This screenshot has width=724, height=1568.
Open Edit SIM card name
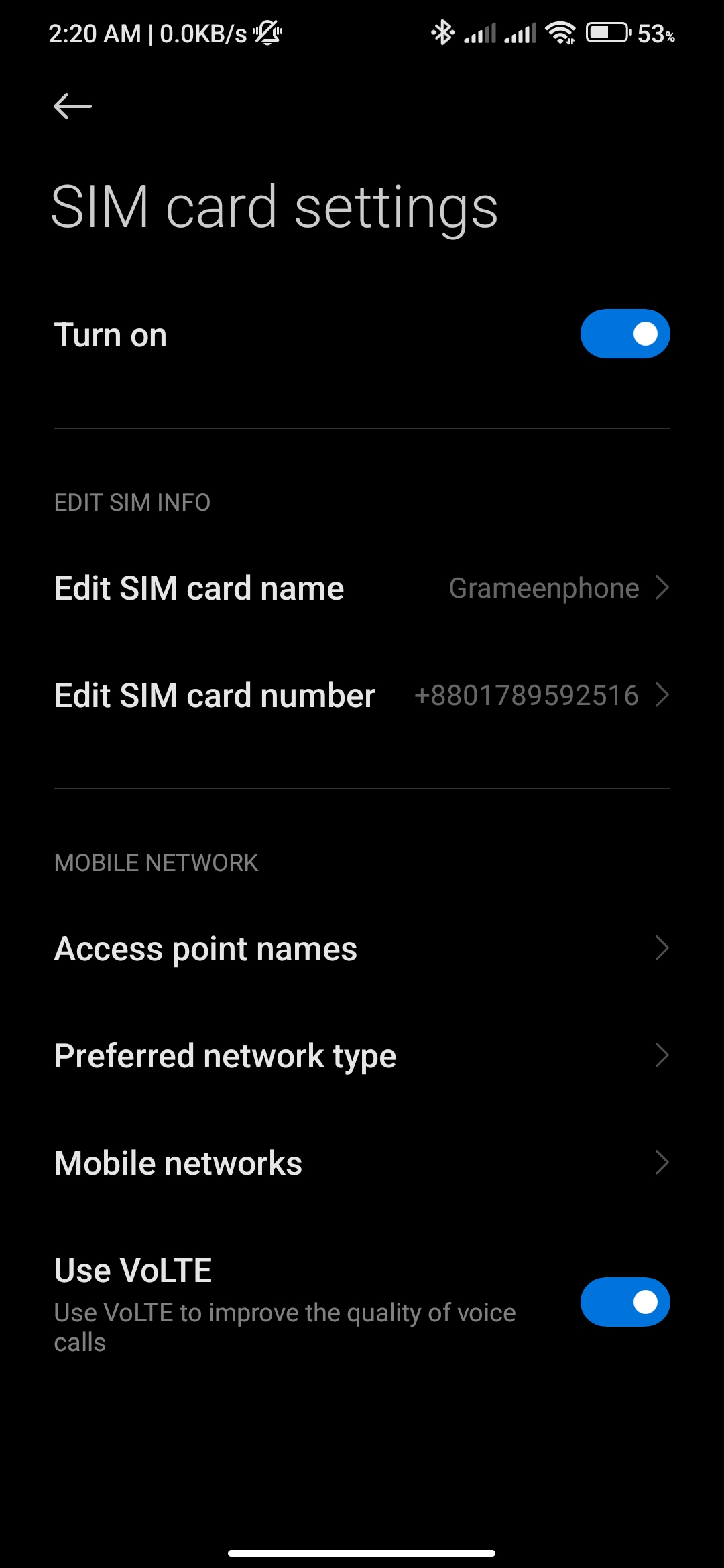[362, 588]
